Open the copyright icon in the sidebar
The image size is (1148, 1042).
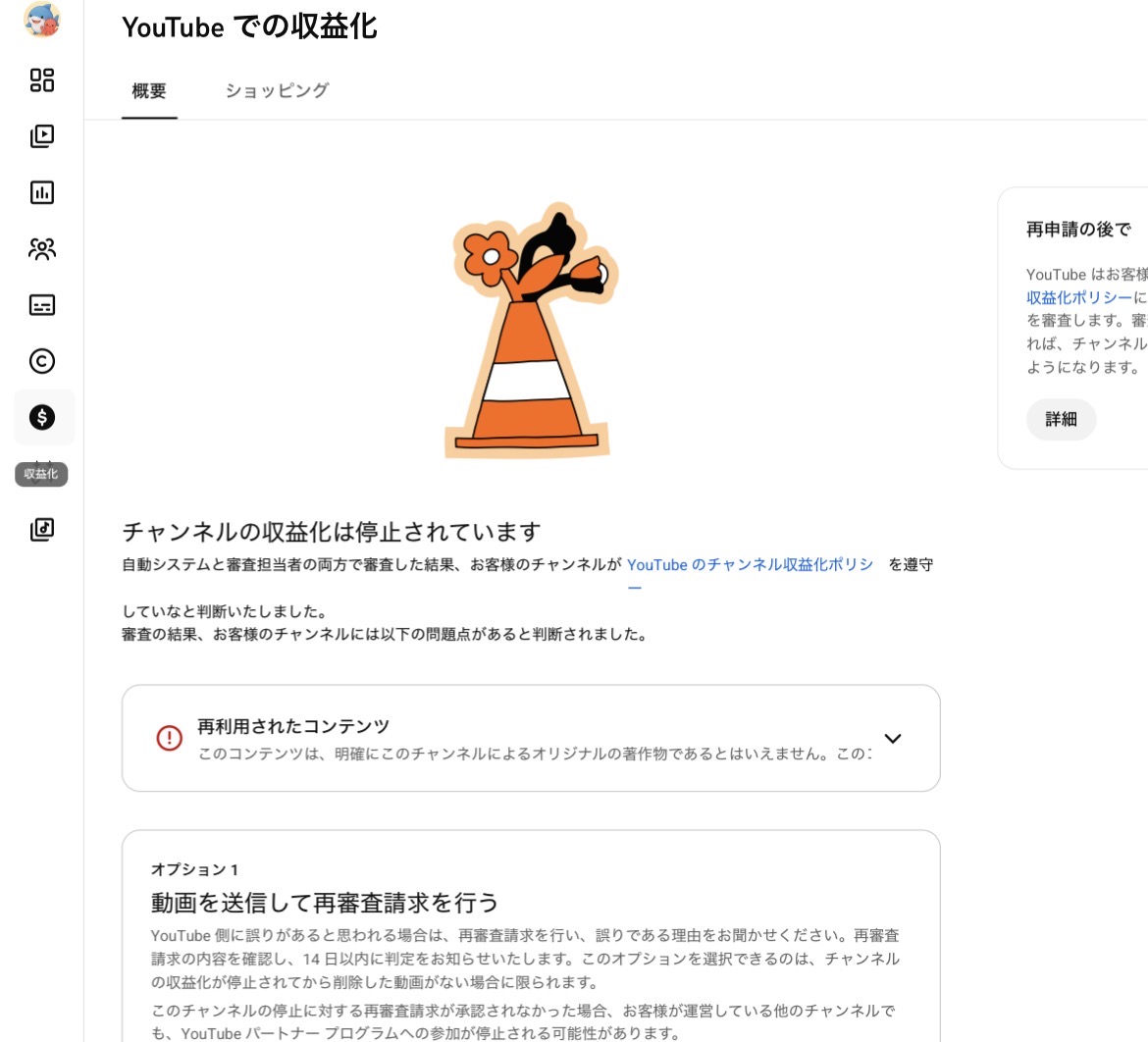(42, 361)
